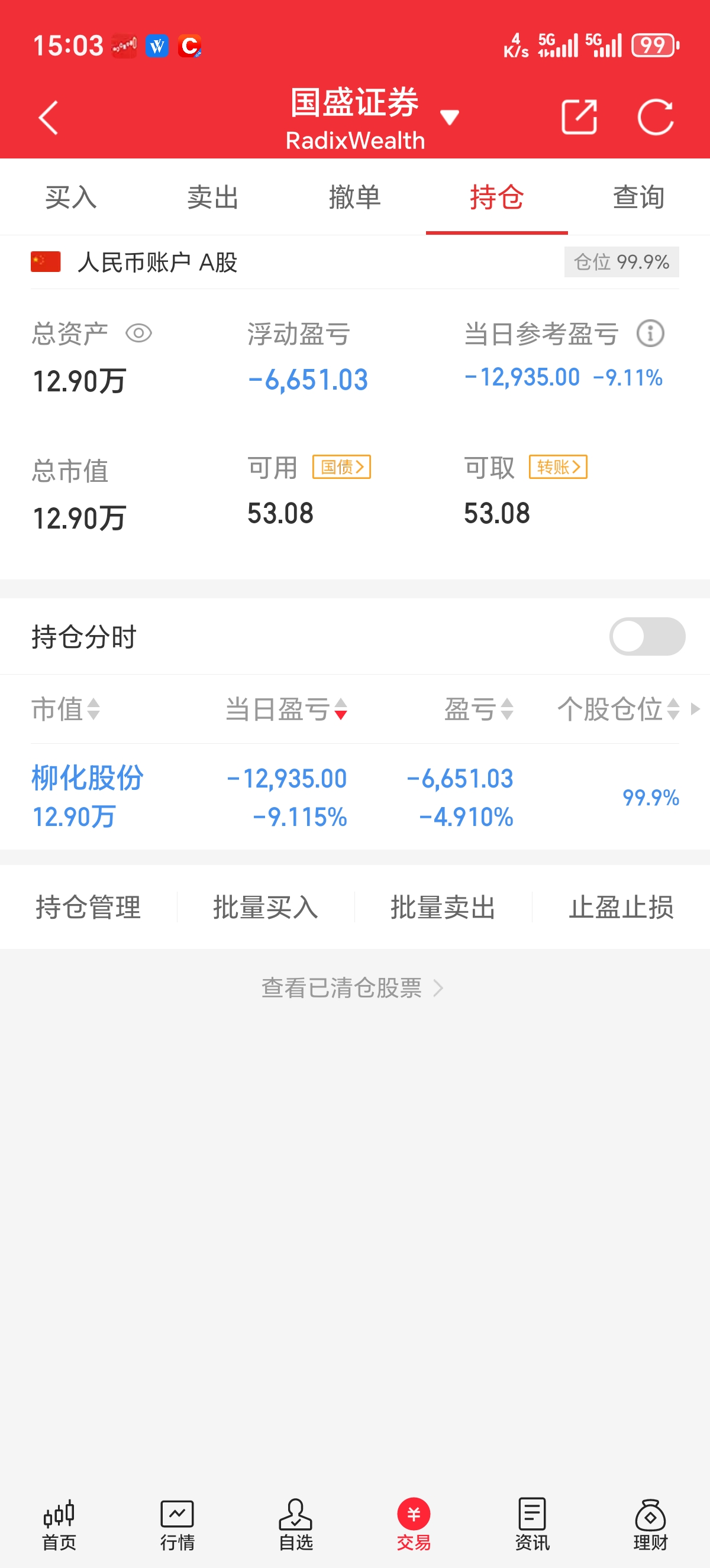Enable the 持仓分时 switch
The height and width of the screenshot is (1568, 710).
tap(647, 637)
